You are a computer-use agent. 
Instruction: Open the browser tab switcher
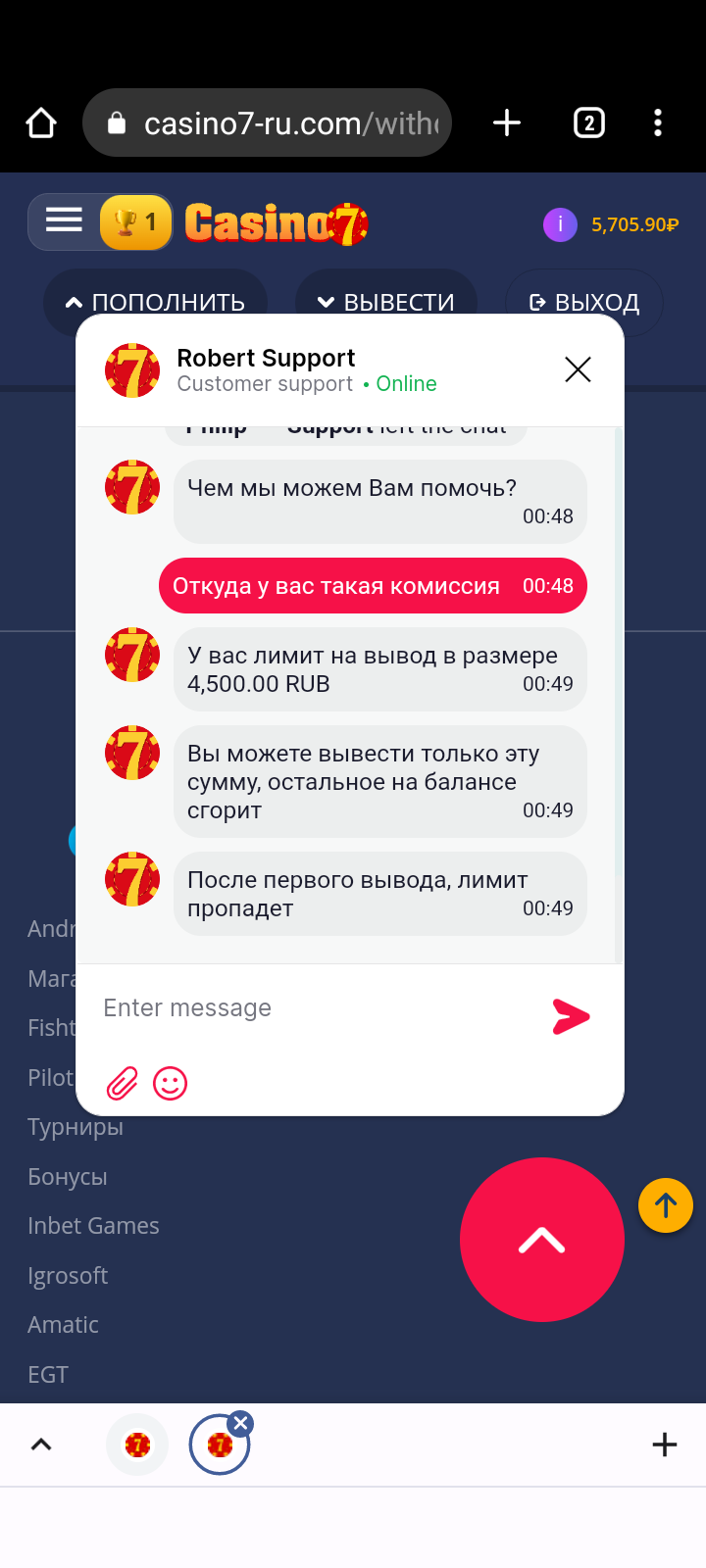click(x=588, y=122)
